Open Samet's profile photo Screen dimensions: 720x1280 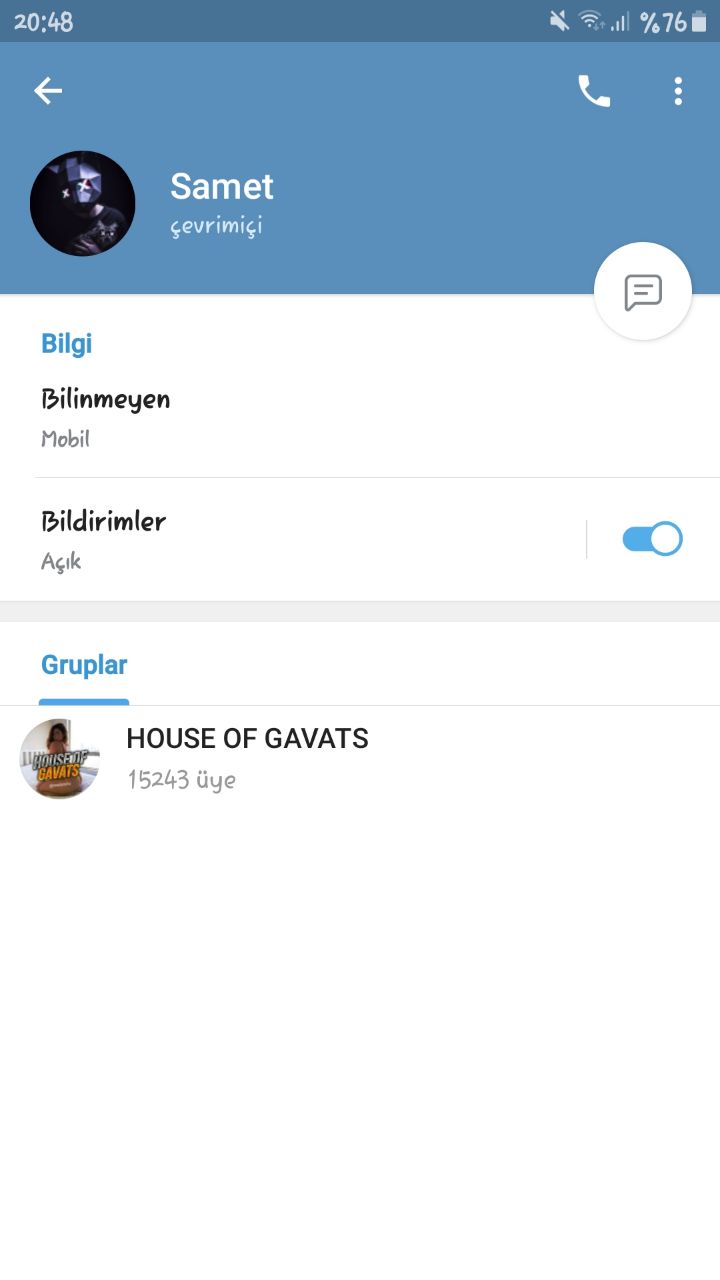click(82, 203)
